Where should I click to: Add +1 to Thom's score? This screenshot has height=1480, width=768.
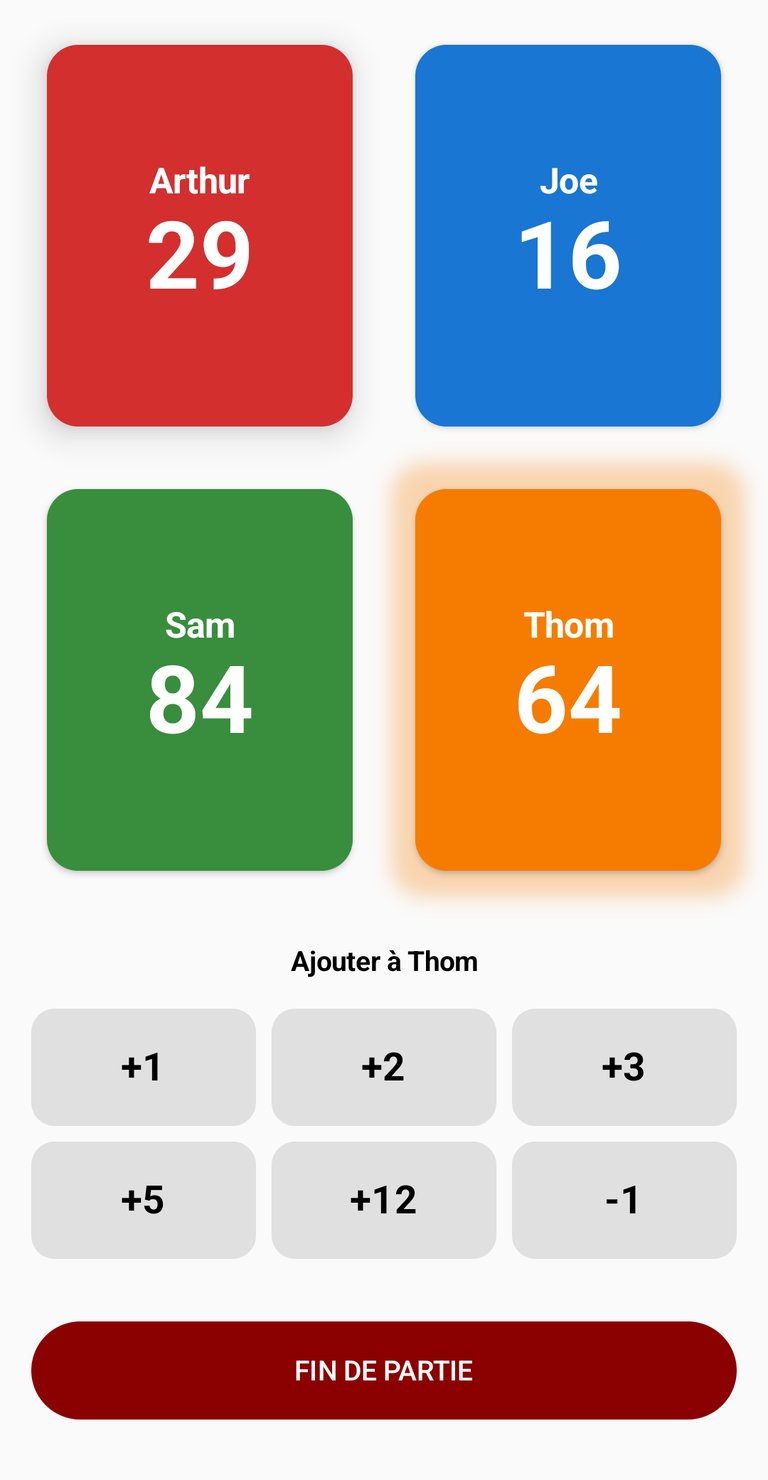coord(143,1067)
